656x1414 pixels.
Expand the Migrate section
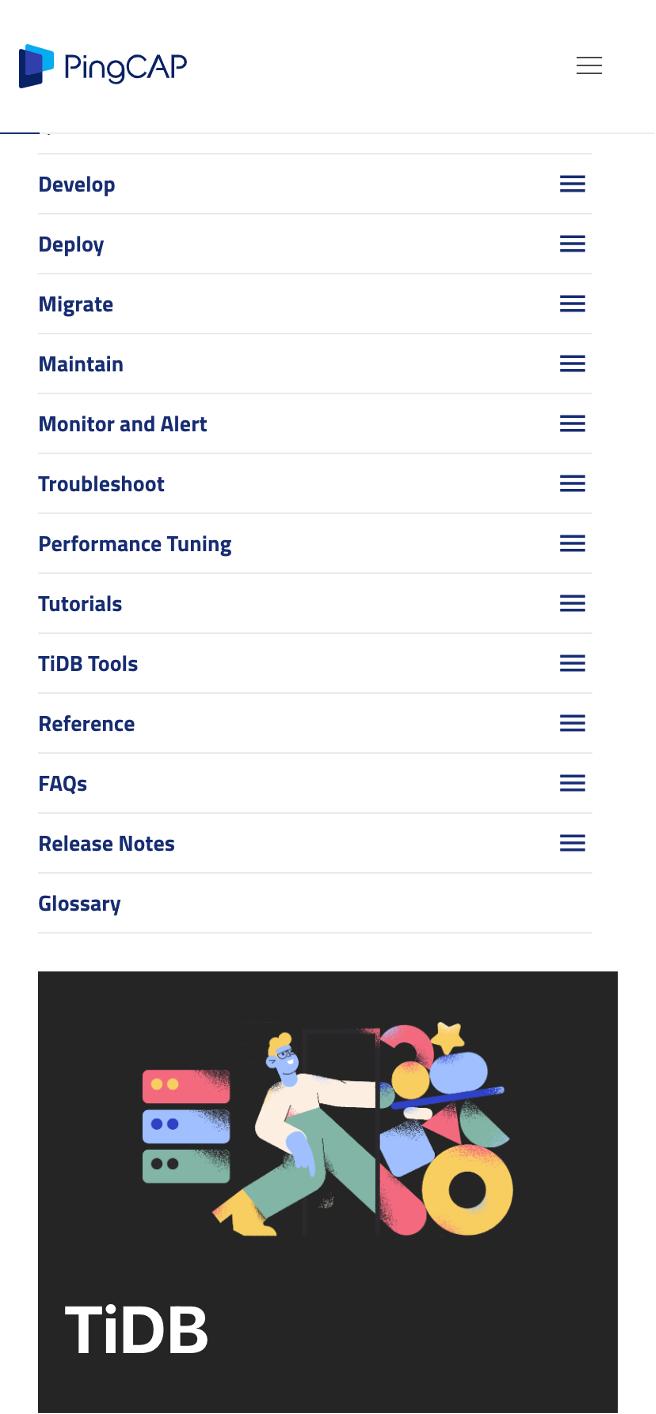click(x=572, y=304)
